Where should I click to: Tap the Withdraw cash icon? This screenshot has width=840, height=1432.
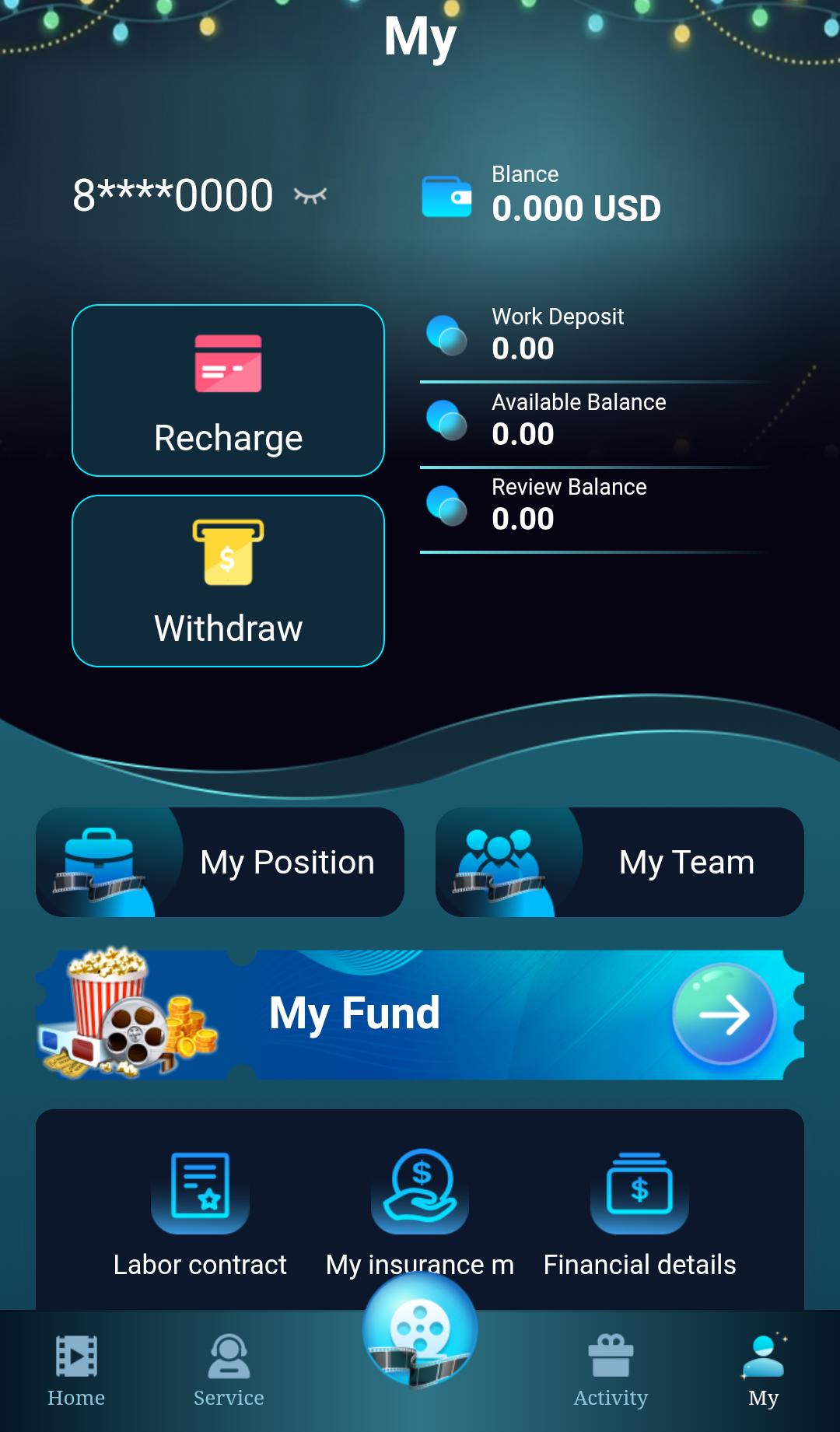coord(228,551)
